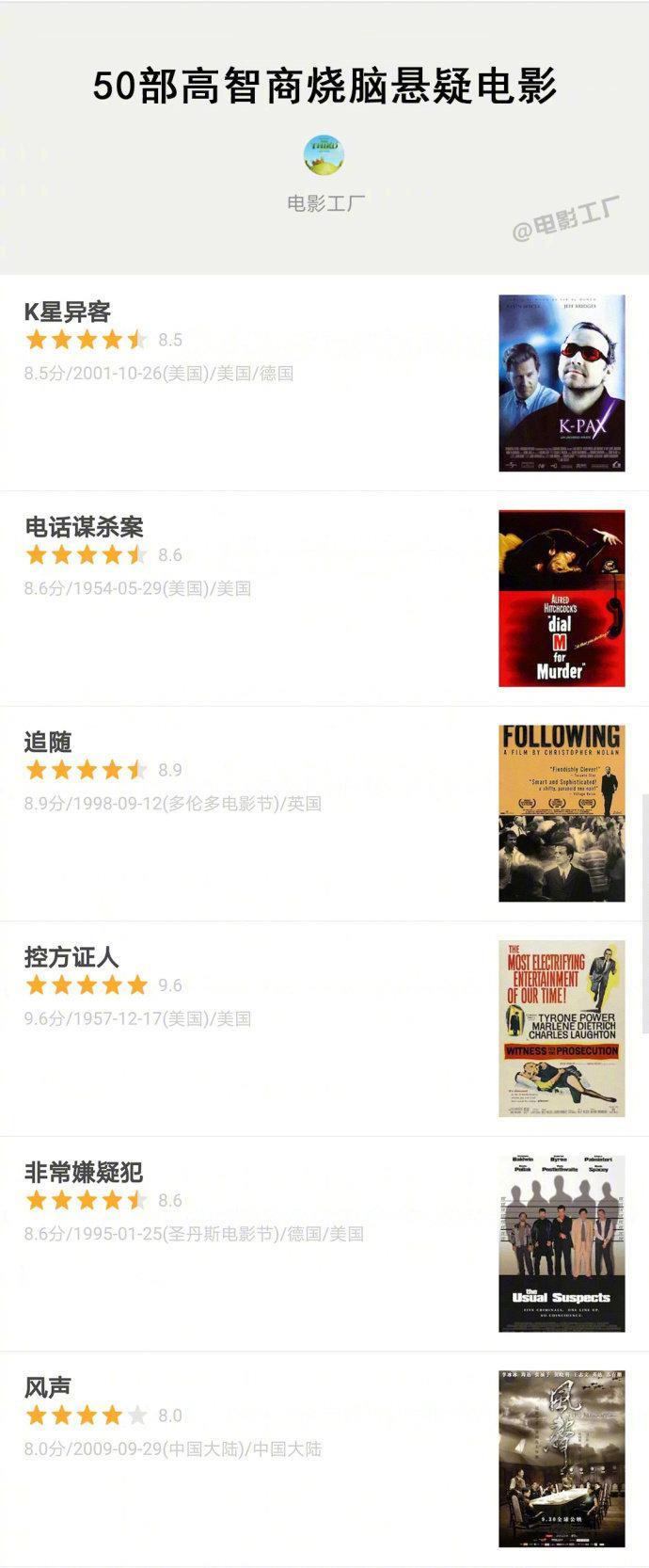Viewport: 649px width, 1568px height.
Task: Open 非常嫌疑犯 from the list
Action: [84, 1172]
